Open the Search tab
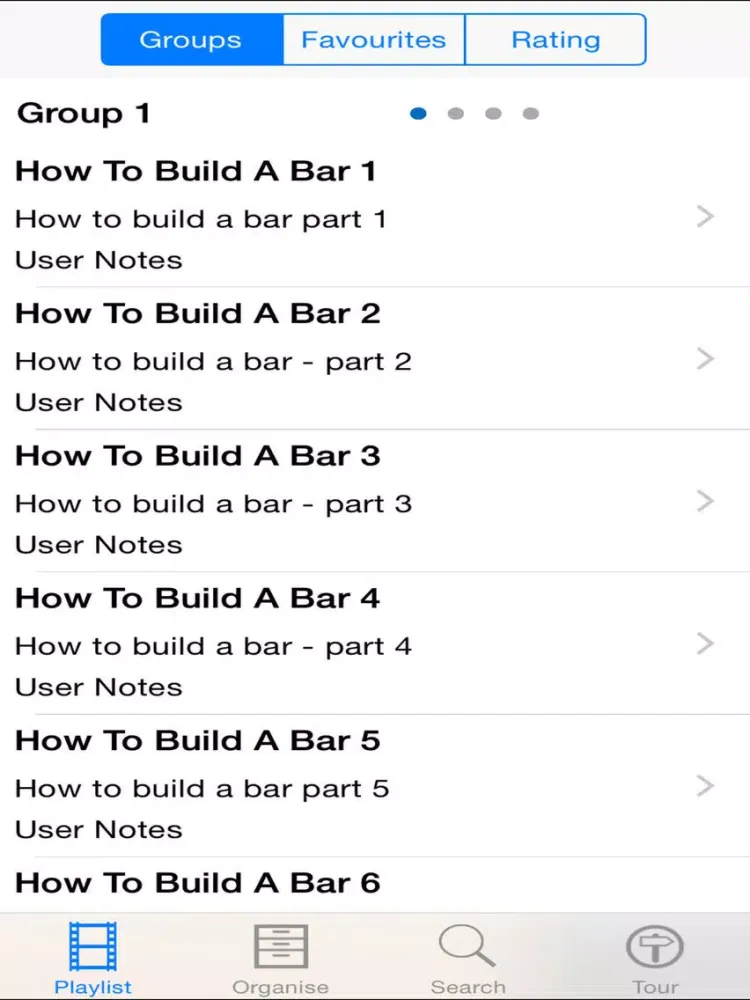The width and height of the screenshot is (750, 1000). pos(468,958)
